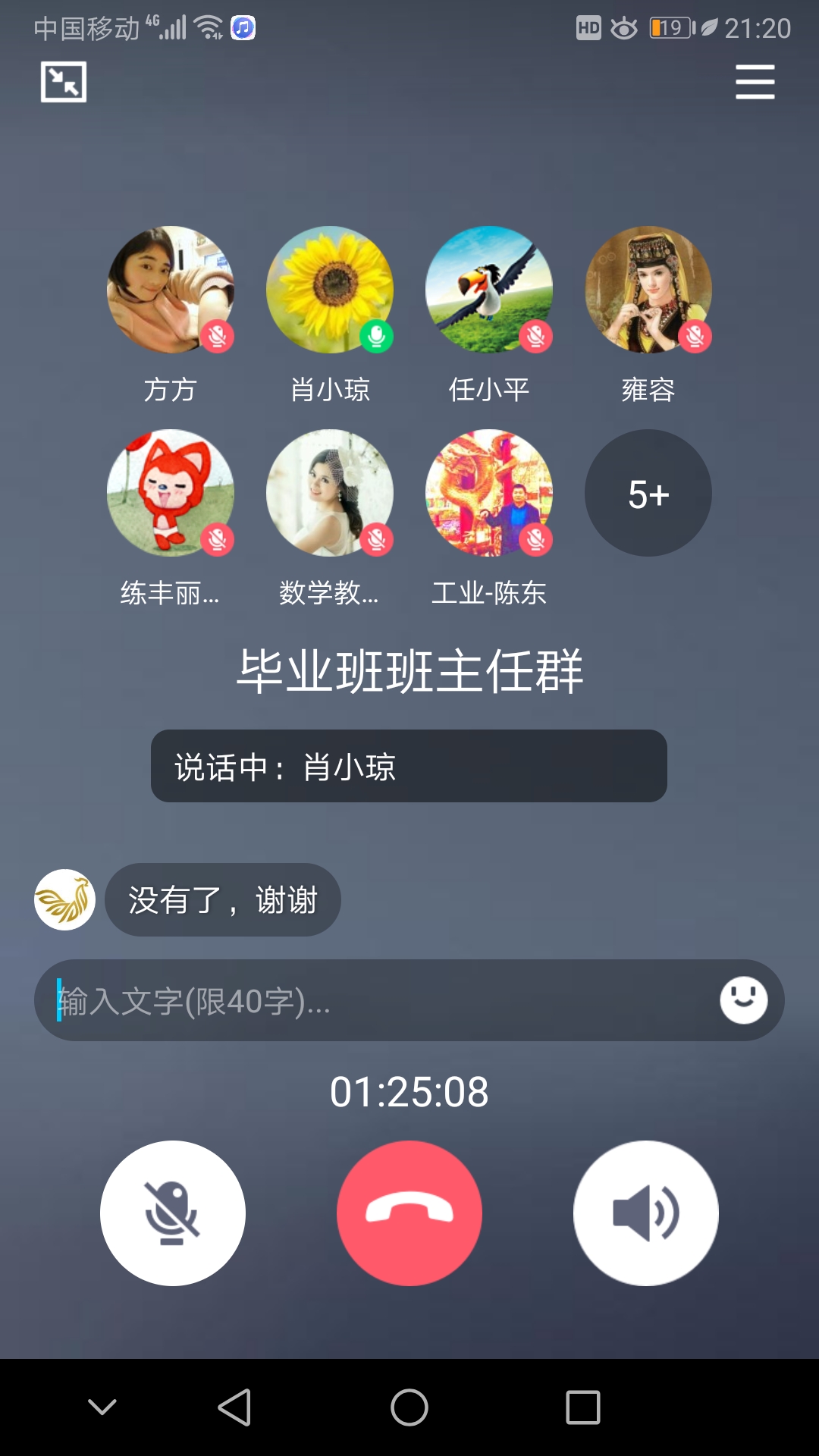819x1456 pixels.
Task: Open 工业-陈东's avatar
Action: 489,493
